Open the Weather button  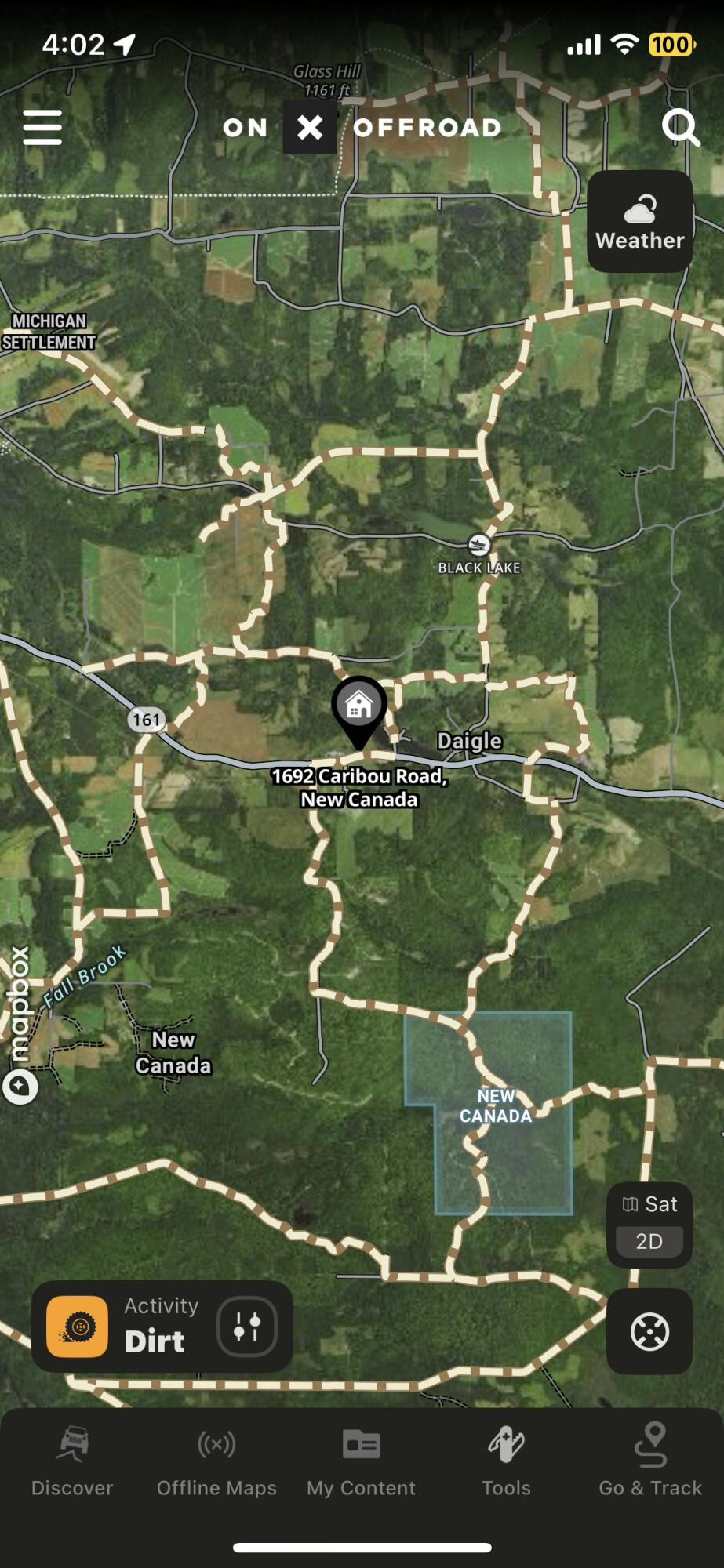click(x=640, y=222)
